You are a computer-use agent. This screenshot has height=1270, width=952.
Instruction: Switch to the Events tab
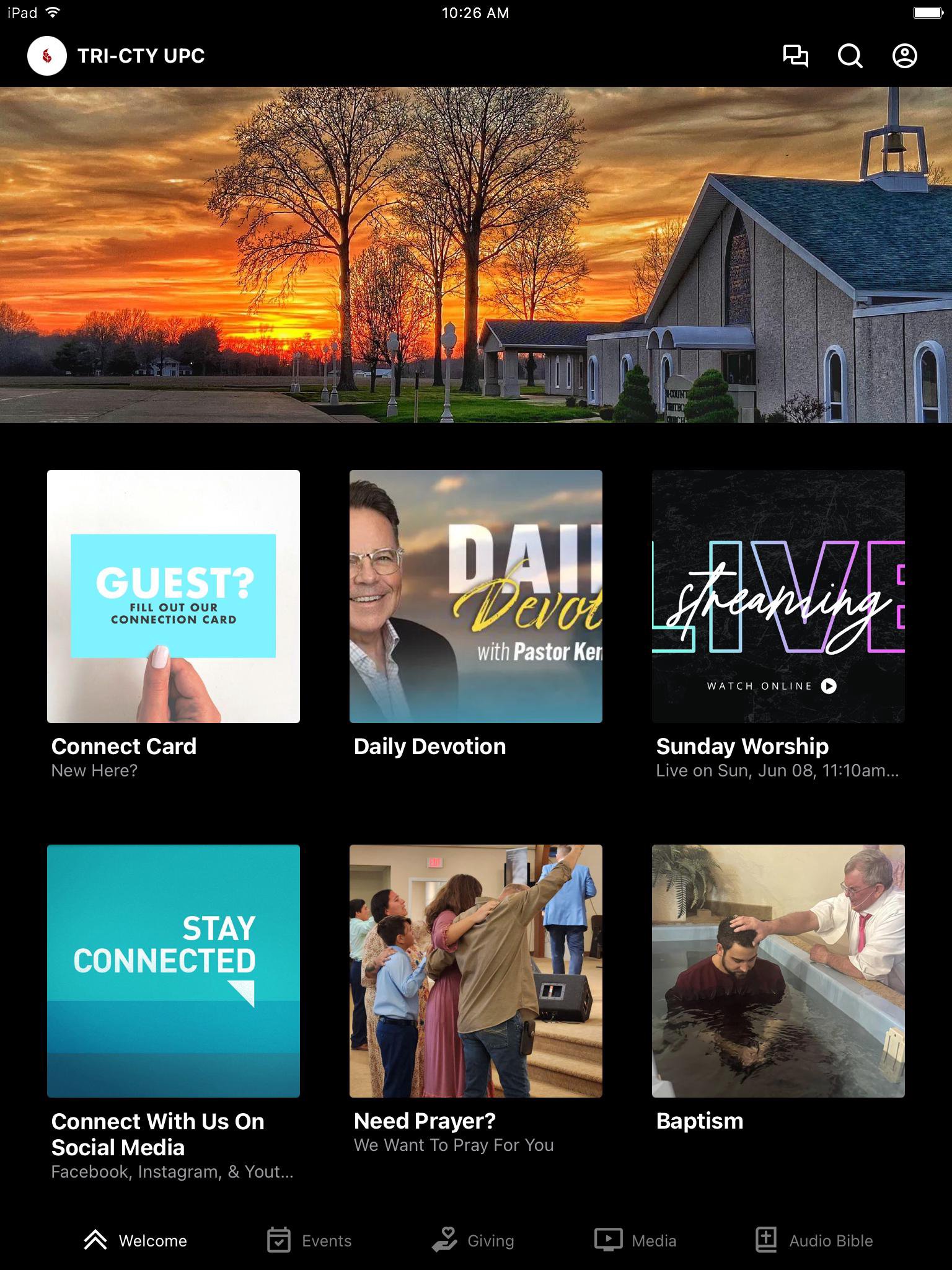click(x=309, y=1240)
